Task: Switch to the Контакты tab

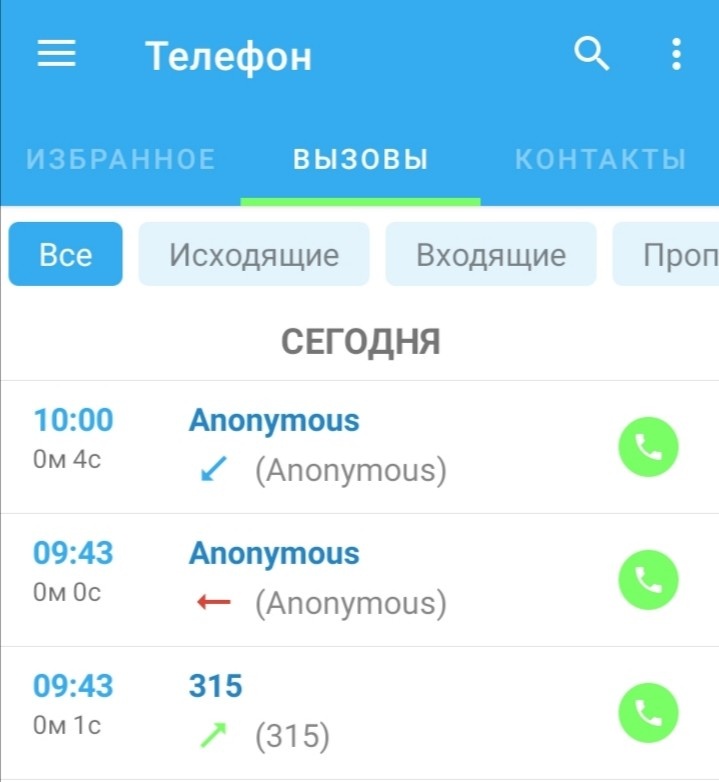Action: (600, 159)
